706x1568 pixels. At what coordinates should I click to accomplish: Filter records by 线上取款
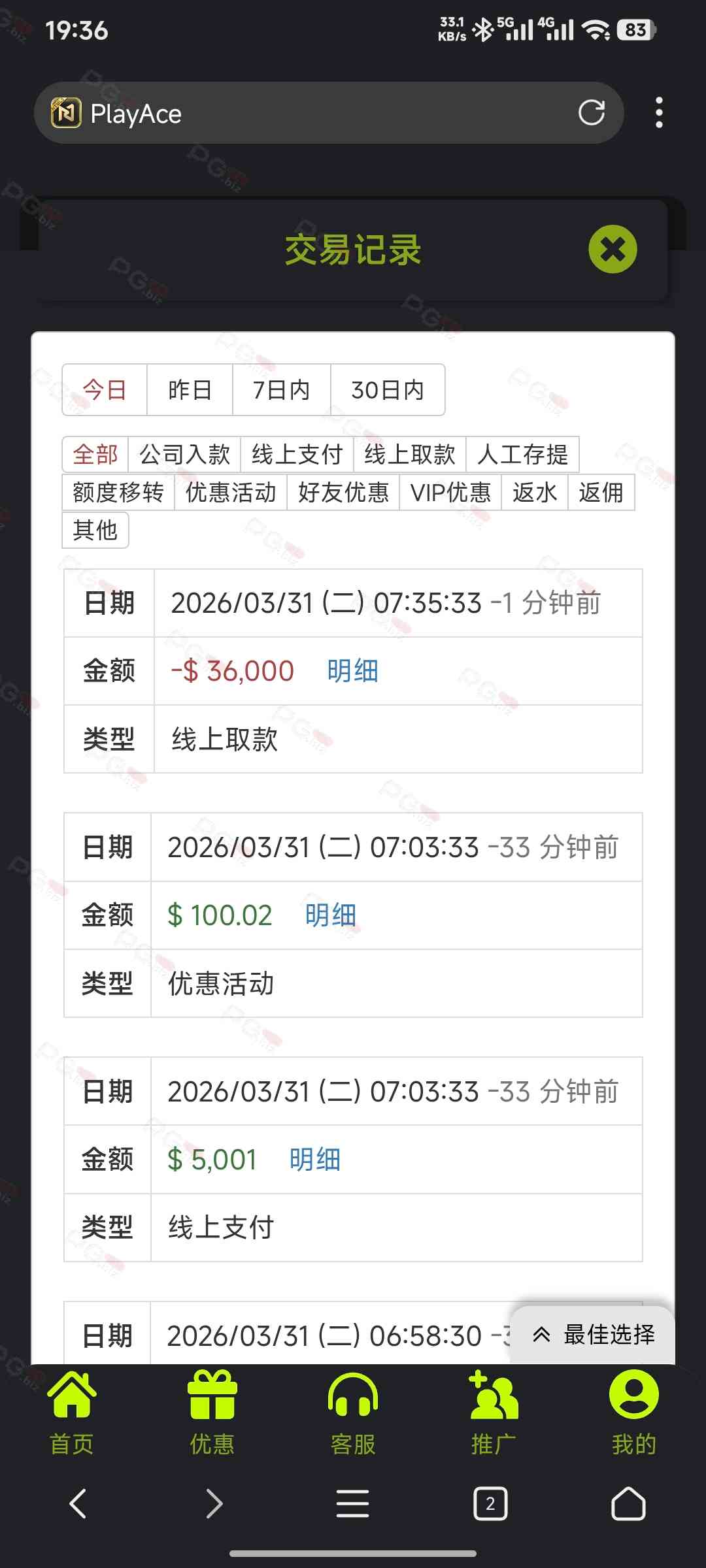(x=409, y=454)
